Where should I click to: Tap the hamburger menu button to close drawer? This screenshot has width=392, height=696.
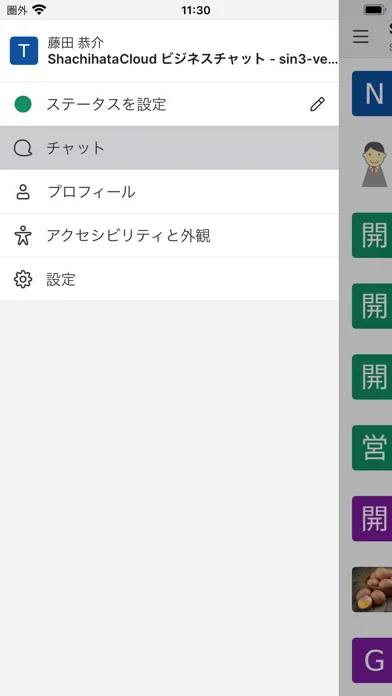click(x=360, y=36)
